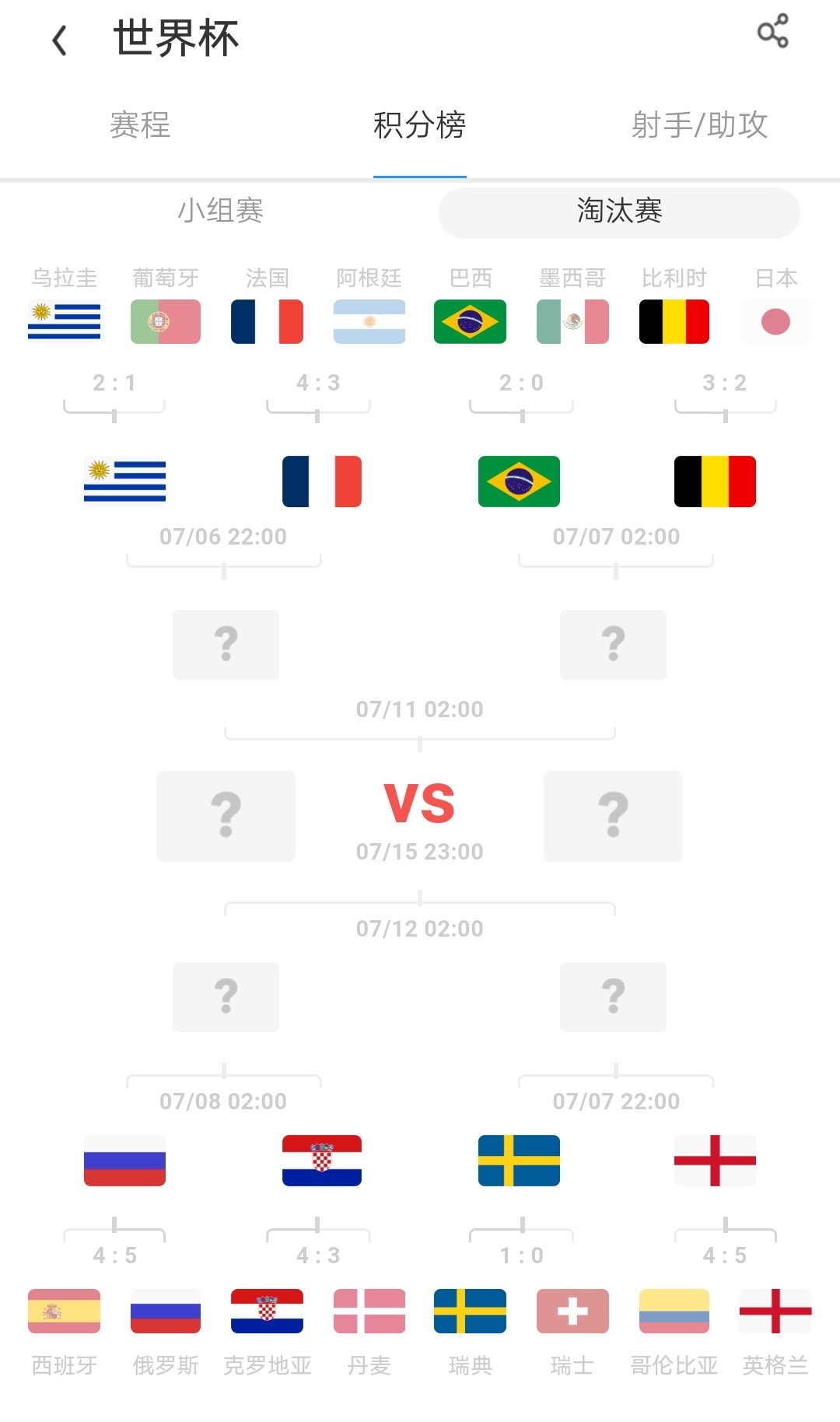Share the World Cup bracket
840x1422 pixels.
coord(772,32)
